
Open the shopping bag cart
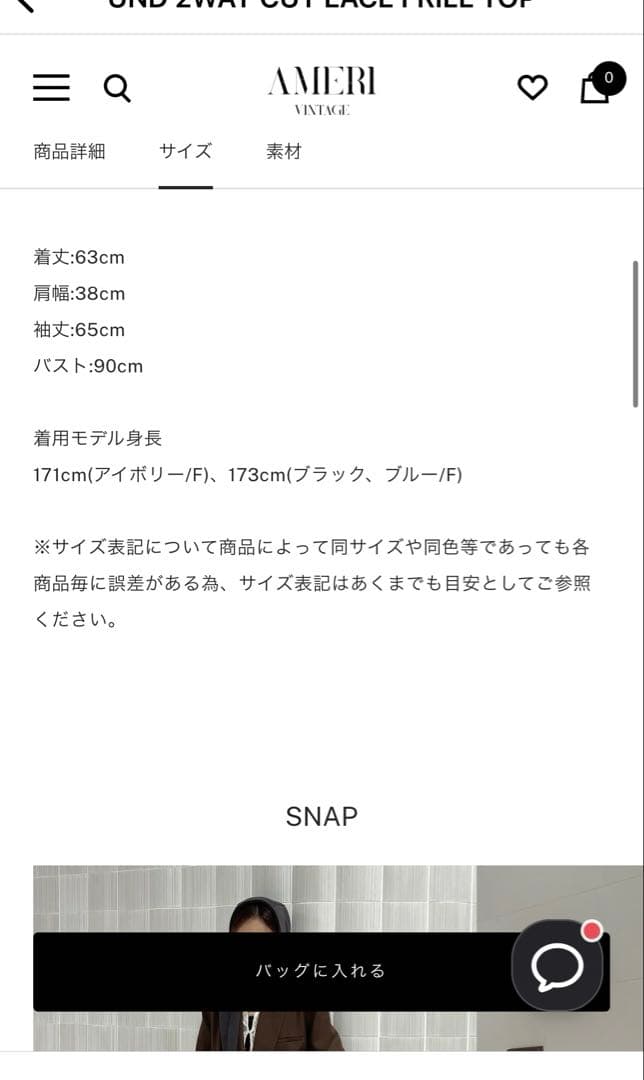click(596, 87)
